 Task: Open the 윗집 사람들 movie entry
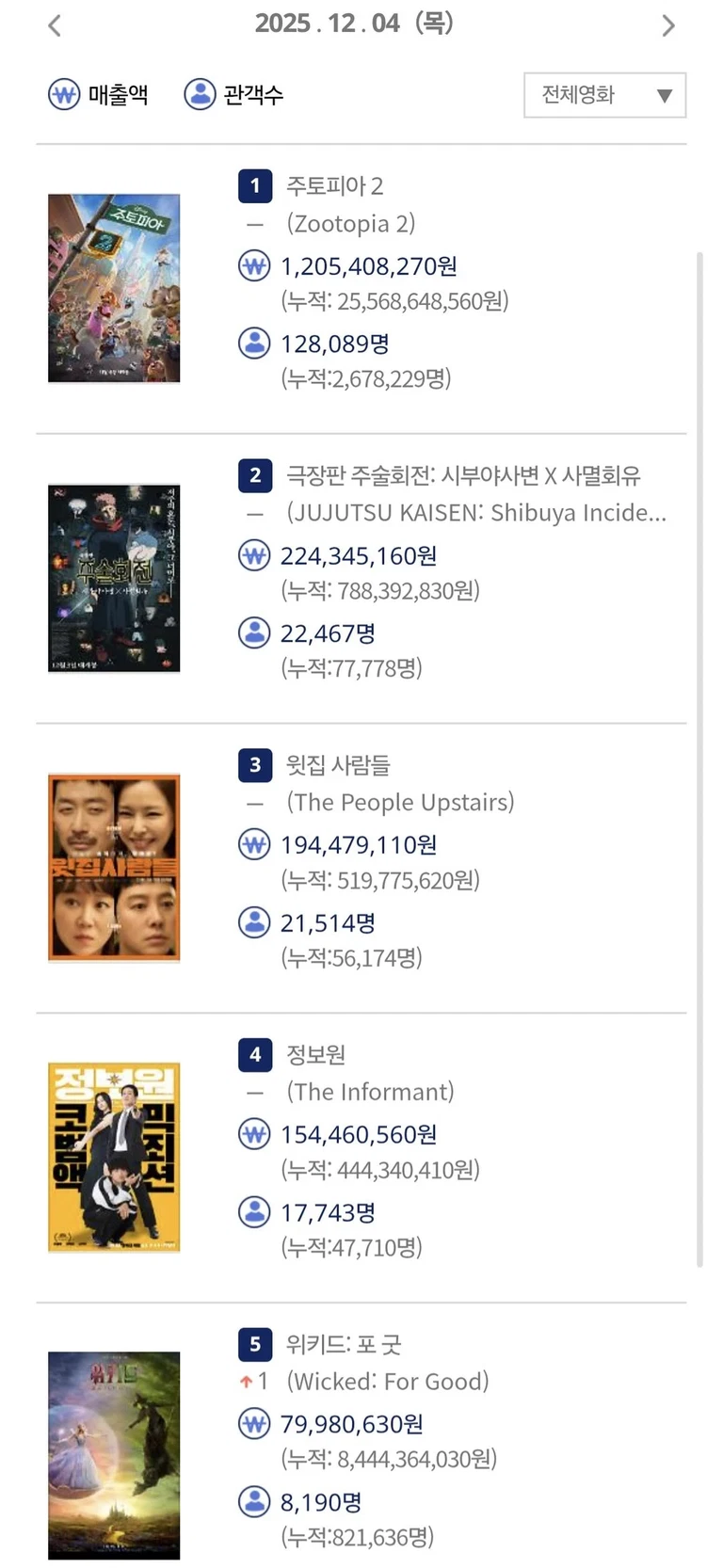tap(338, 765)
